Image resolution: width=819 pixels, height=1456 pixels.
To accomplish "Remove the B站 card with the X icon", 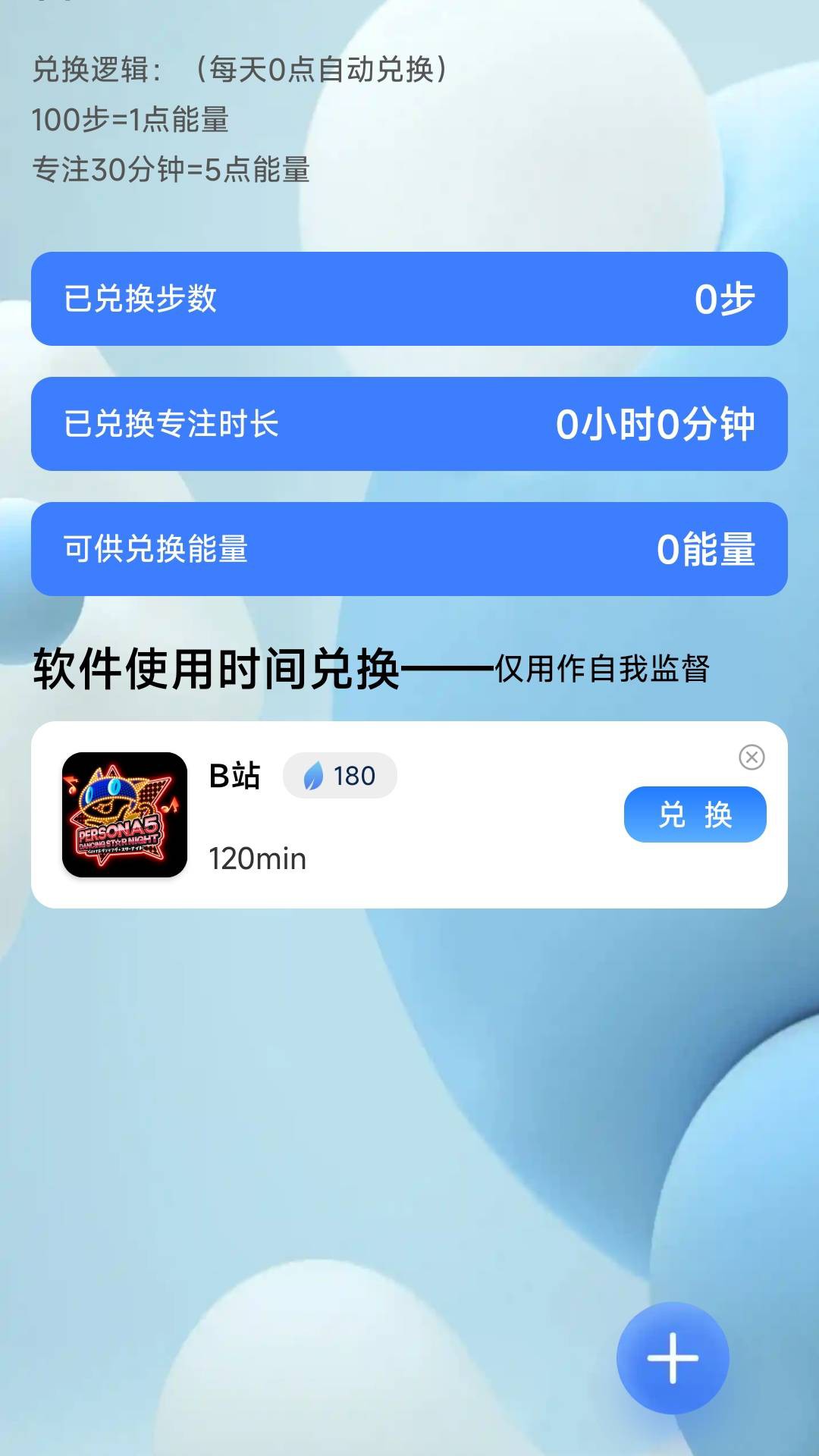I will pos(752,757).
